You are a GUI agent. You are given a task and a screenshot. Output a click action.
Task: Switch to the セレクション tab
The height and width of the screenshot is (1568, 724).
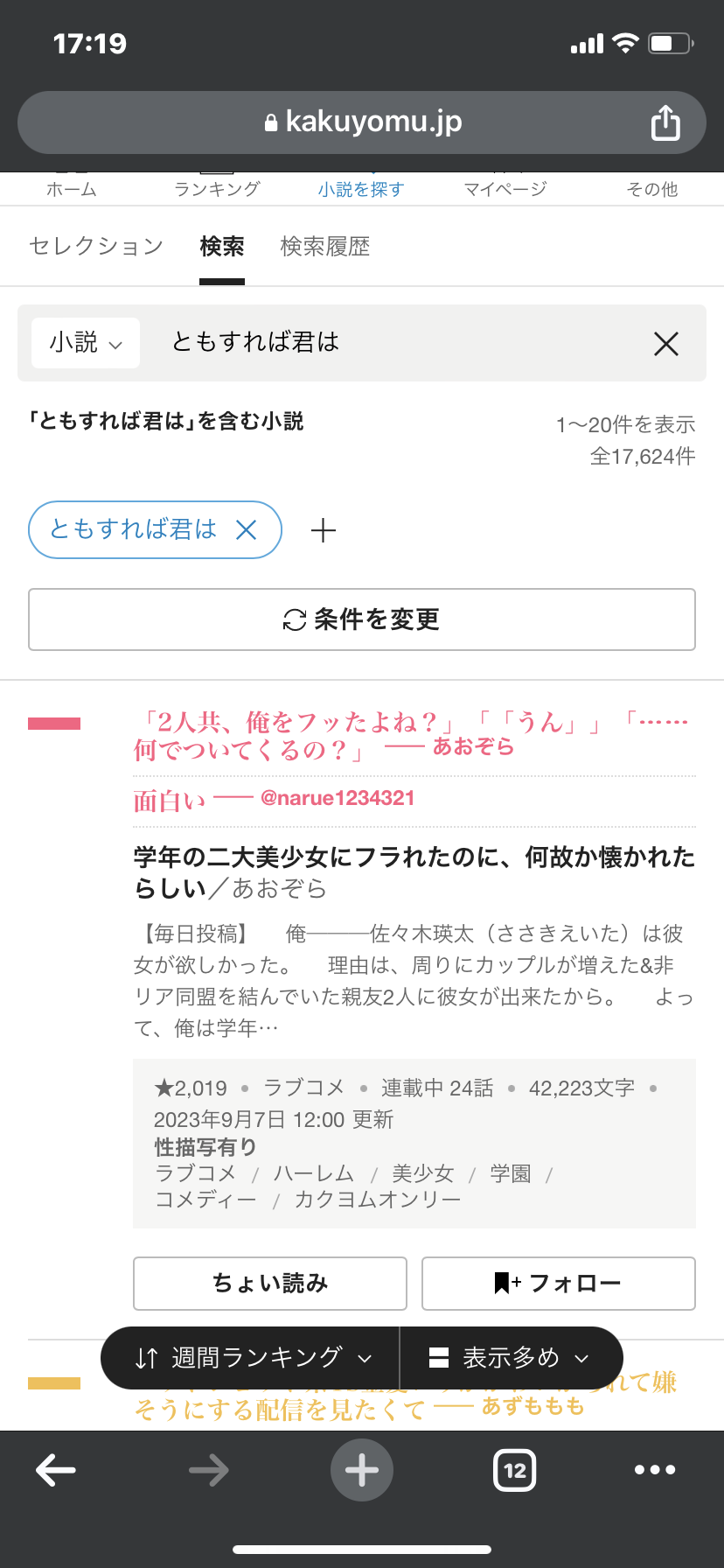[96, 247]
